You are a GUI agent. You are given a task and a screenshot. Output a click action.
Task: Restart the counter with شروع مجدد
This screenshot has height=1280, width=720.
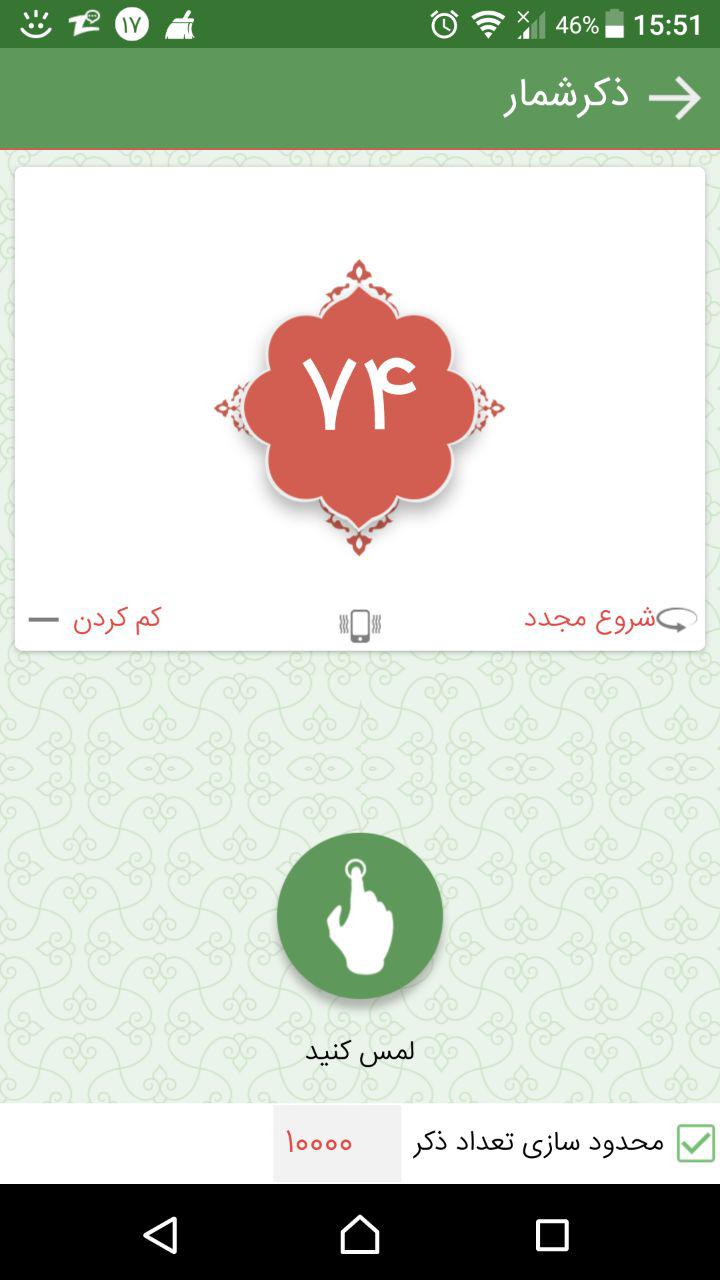click(x=608, y=619)
